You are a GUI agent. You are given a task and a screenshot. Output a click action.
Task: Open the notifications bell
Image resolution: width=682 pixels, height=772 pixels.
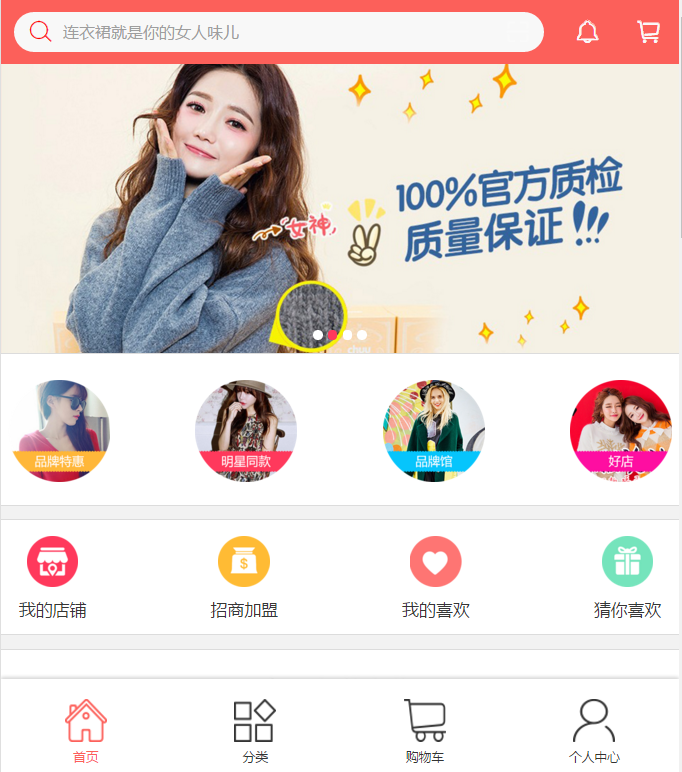[x=588, y=32]
